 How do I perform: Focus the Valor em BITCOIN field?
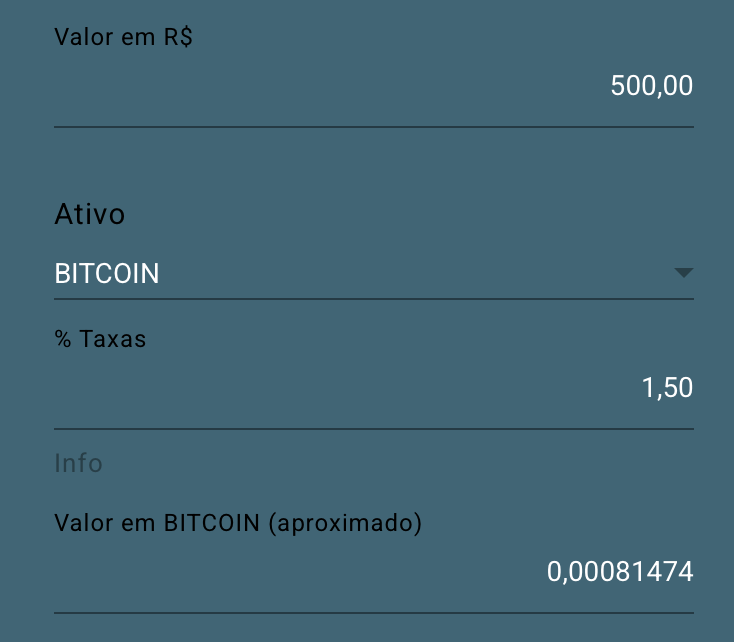[x=373, y=572]
